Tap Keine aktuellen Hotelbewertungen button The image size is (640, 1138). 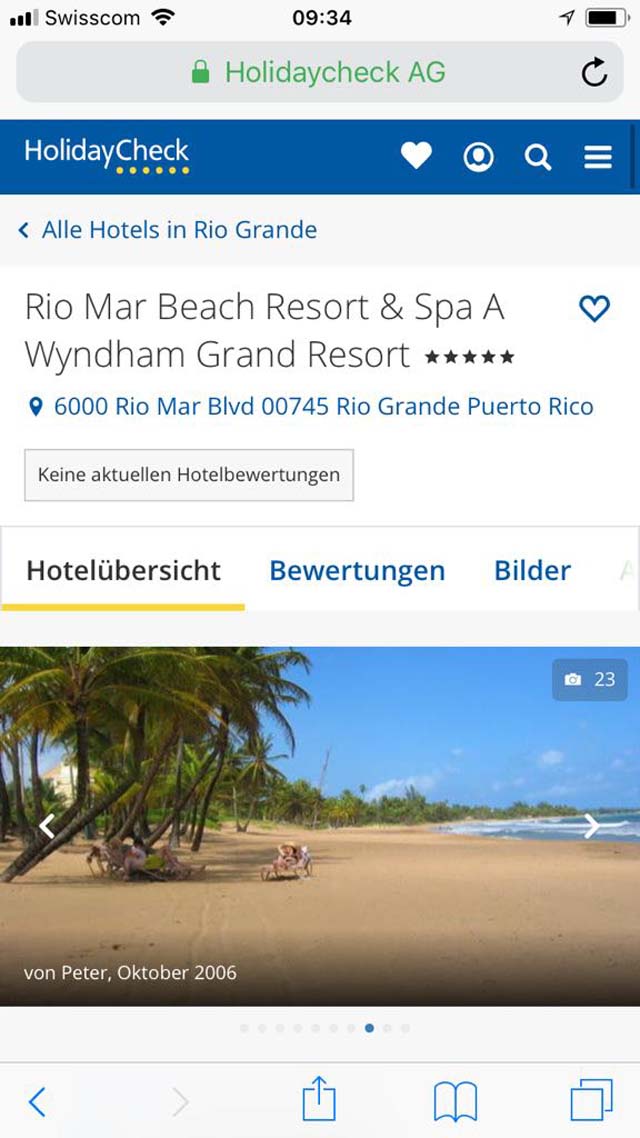[x=189, y=475]
